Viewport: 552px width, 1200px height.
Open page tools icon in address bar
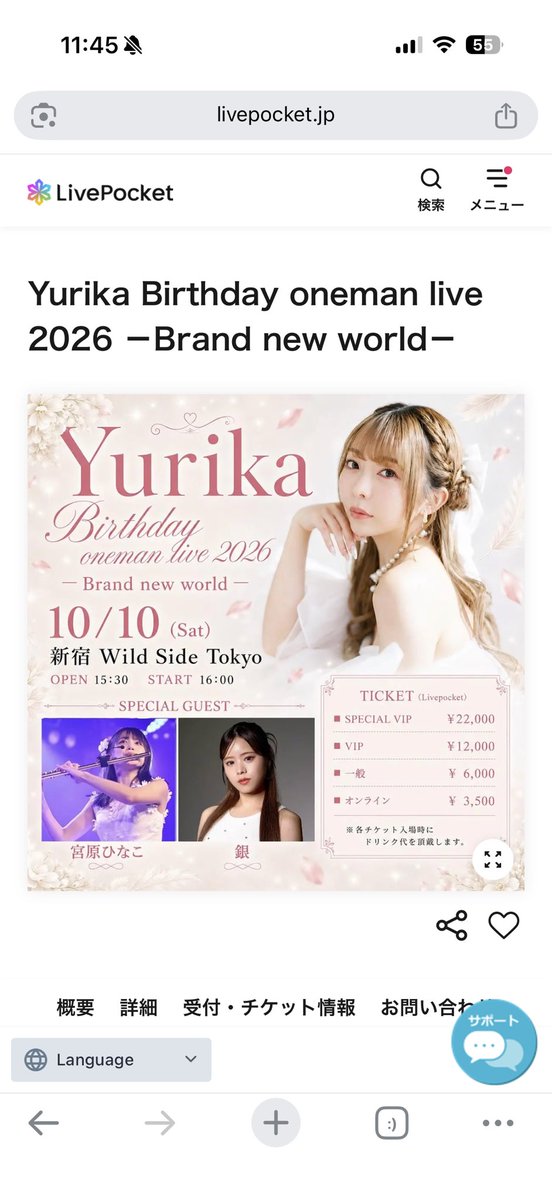click(x=43, y=115)
